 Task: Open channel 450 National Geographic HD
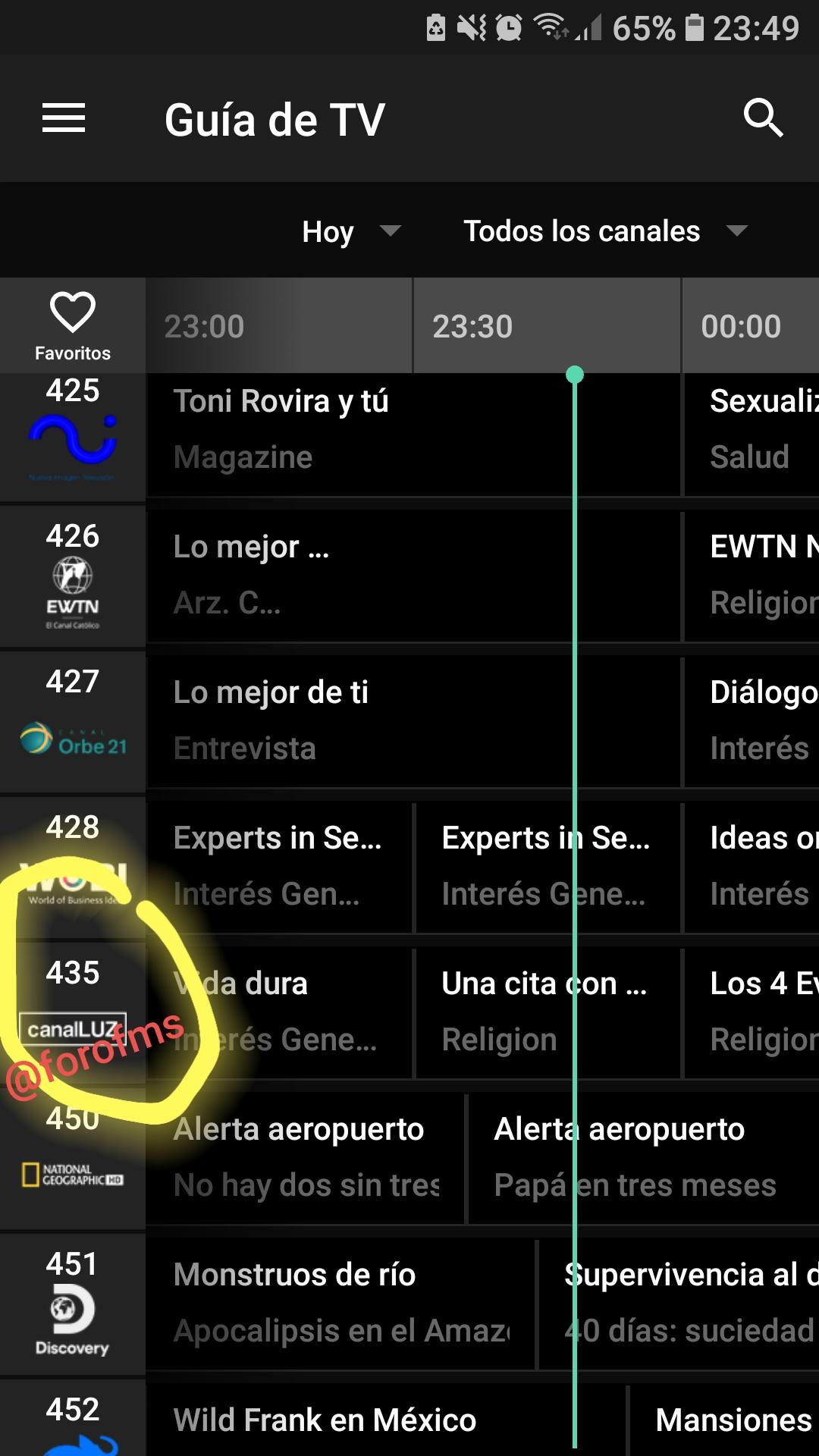coord(73,1159)
